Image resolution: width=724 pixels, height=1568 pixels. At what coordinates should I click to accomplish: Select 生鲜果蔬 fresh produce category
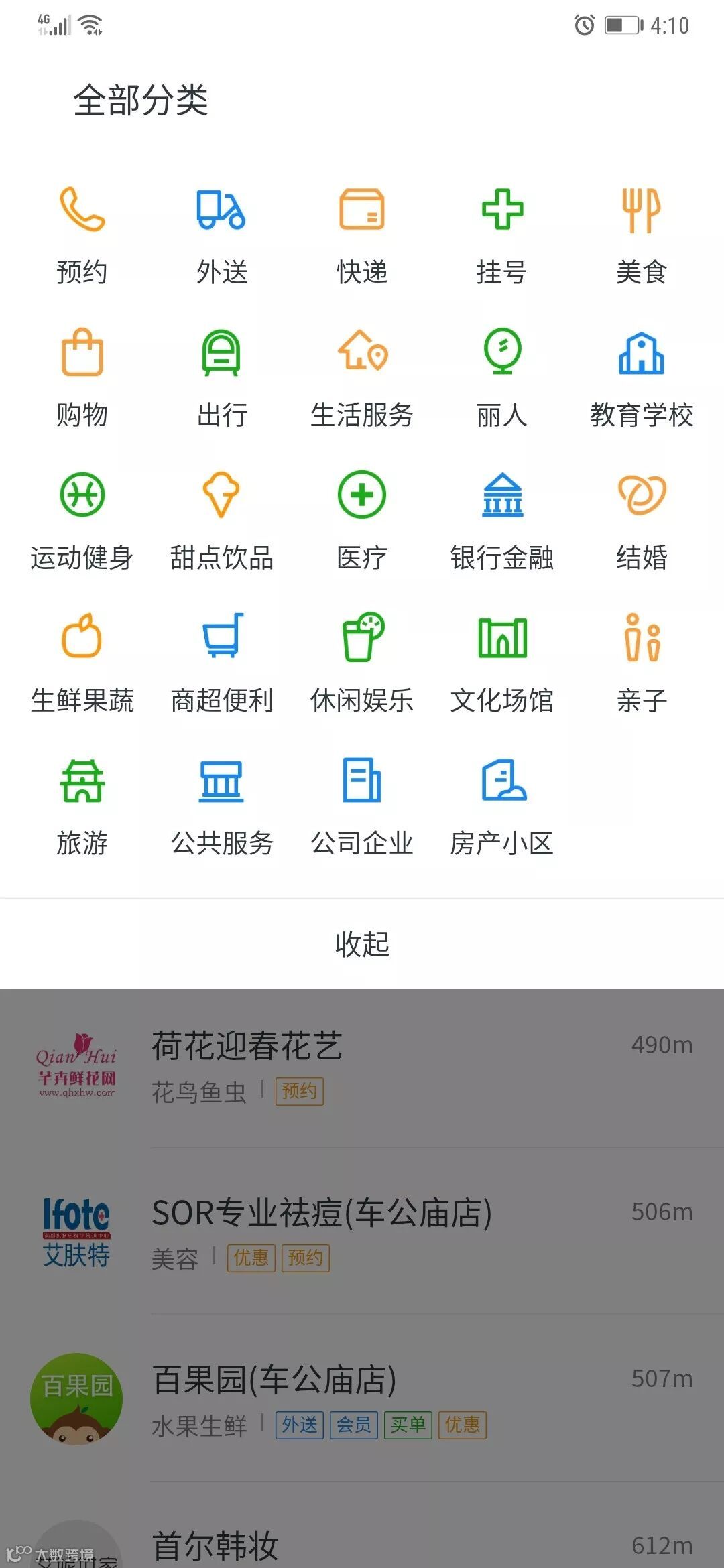pos(82,663)
